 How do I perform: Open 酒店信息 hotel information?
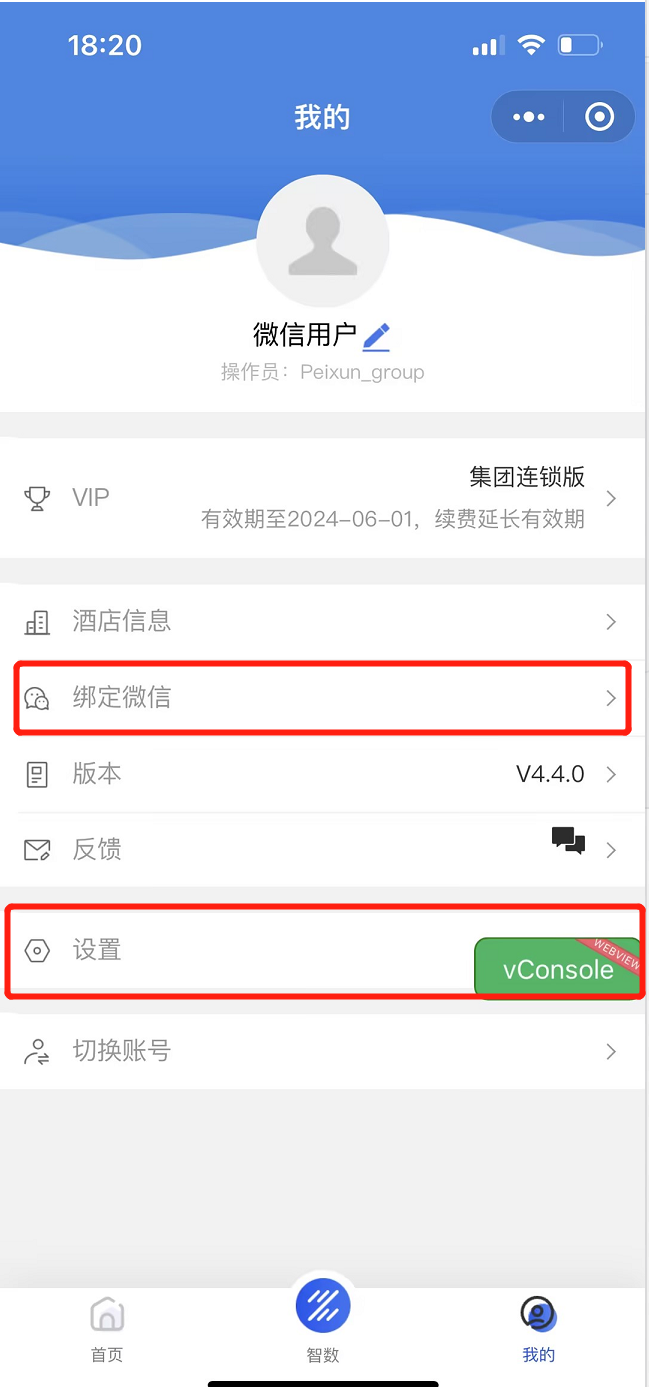click(322, 621)
